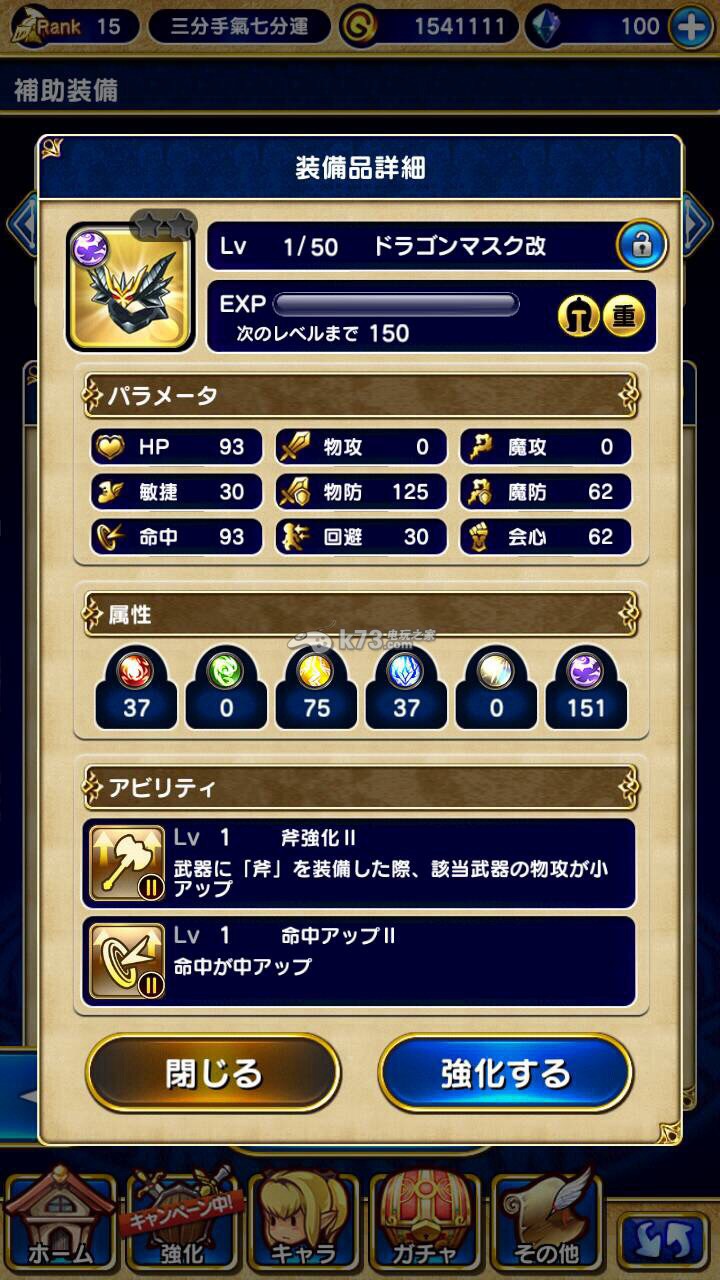Toggle the lock icon for ドラゴンマスク改

coord(641,245)
